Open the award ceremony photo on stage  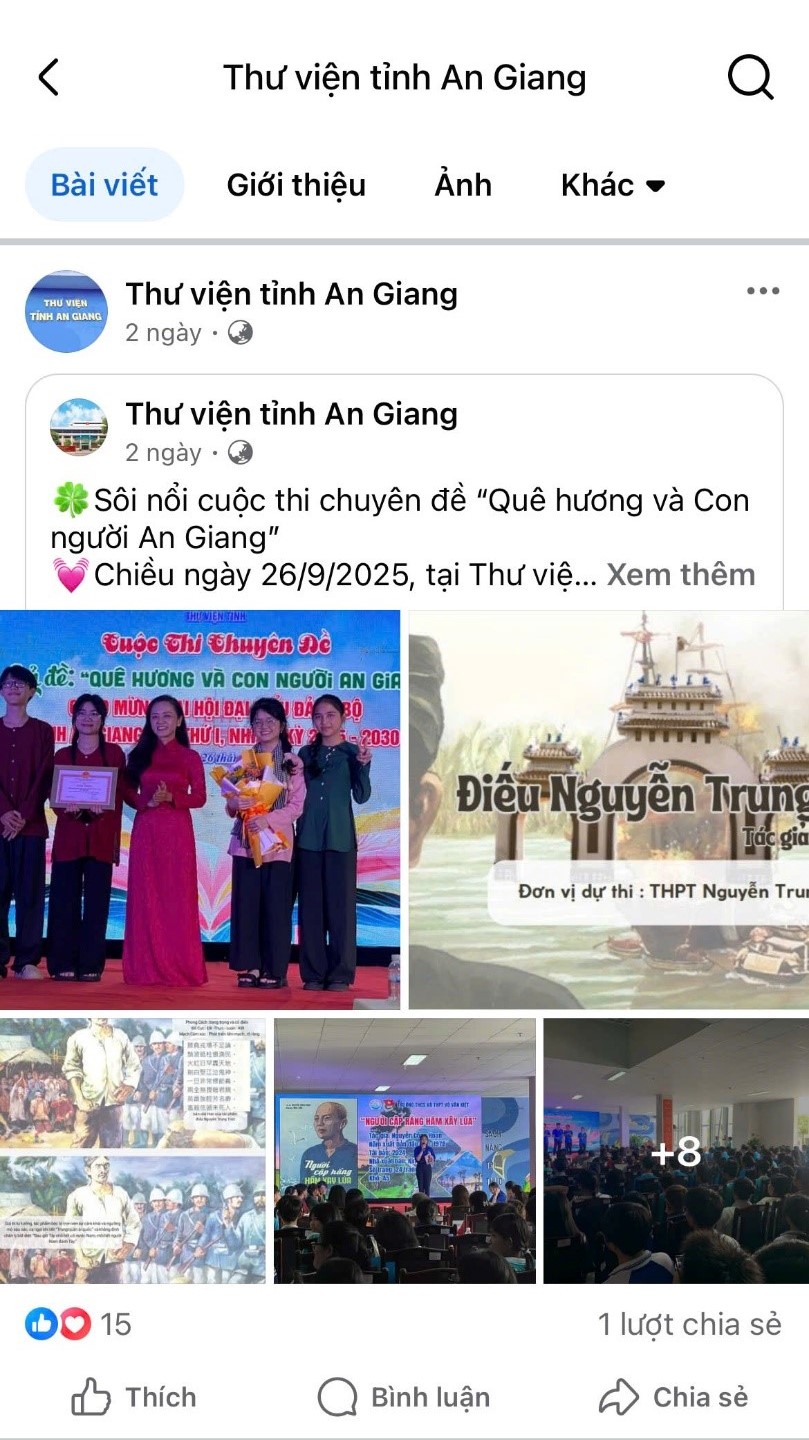coord(200,810)
